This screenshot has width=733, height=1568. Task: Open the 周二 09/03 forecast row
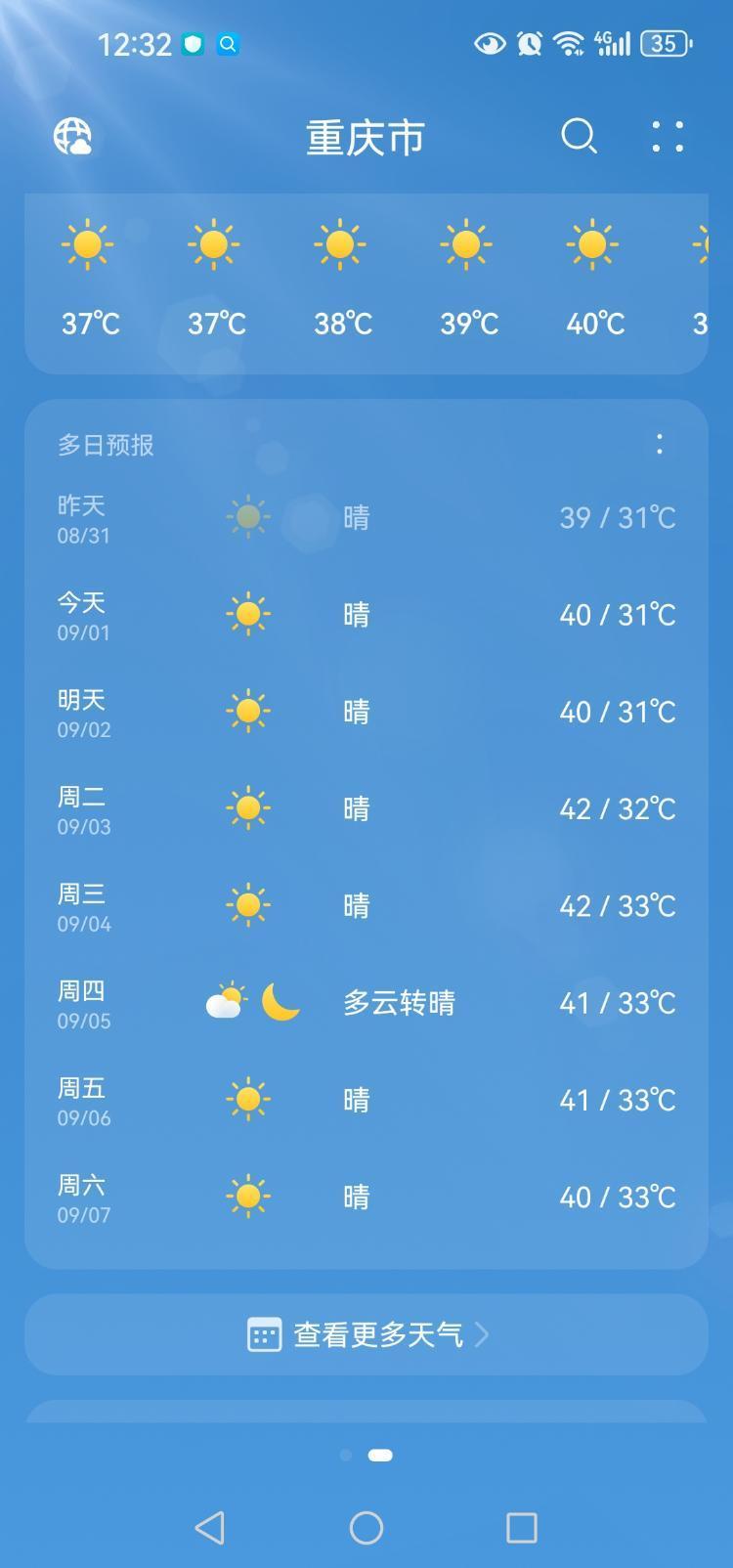coord(366,808)
